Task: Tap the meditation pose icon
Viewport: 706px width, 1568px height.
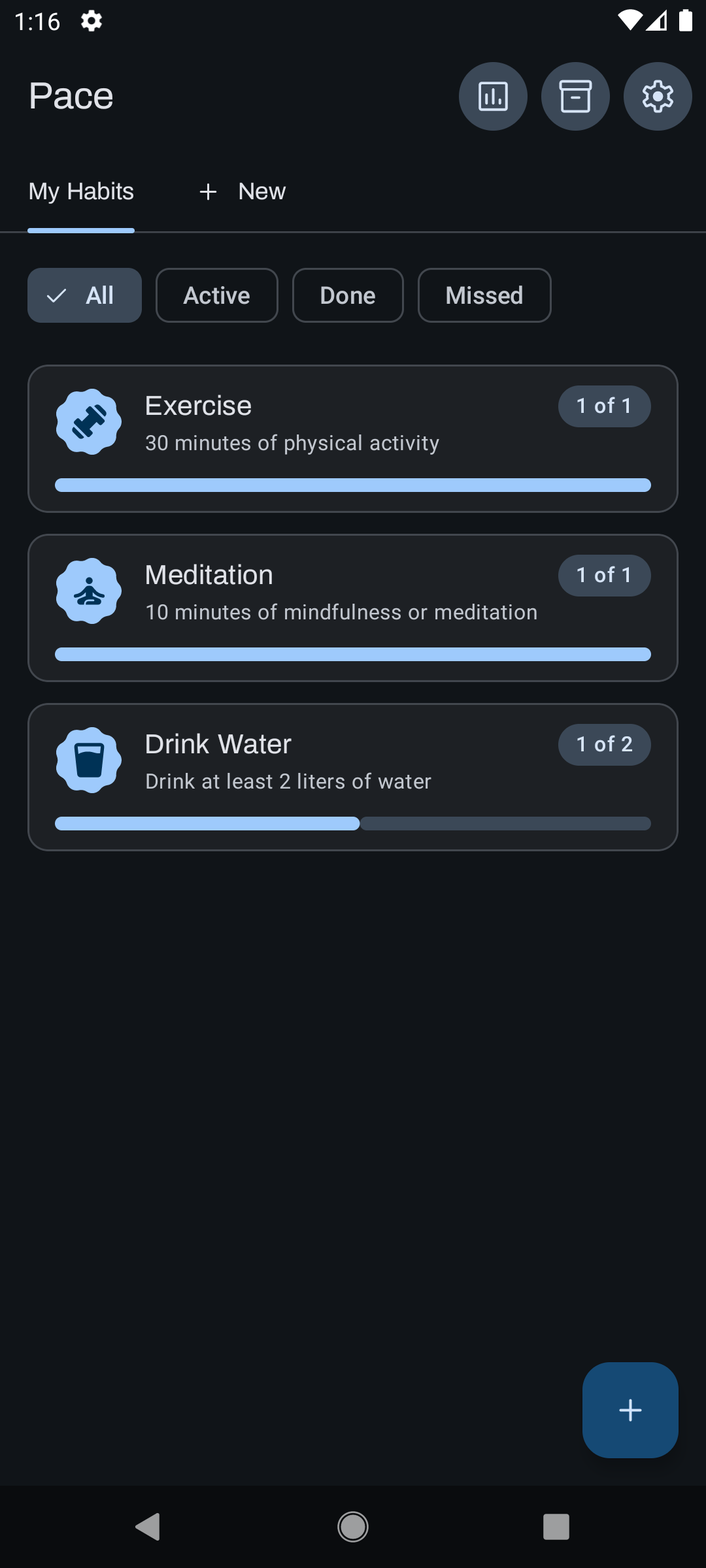Action: tap(89, 591)
